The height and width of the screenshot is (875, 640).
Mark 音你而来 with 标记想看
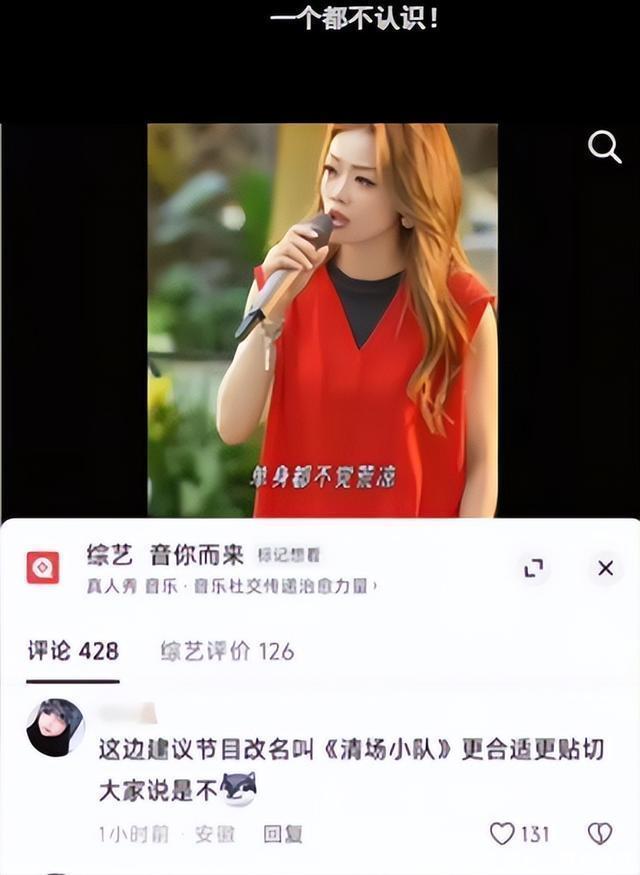tap(289, 556)
